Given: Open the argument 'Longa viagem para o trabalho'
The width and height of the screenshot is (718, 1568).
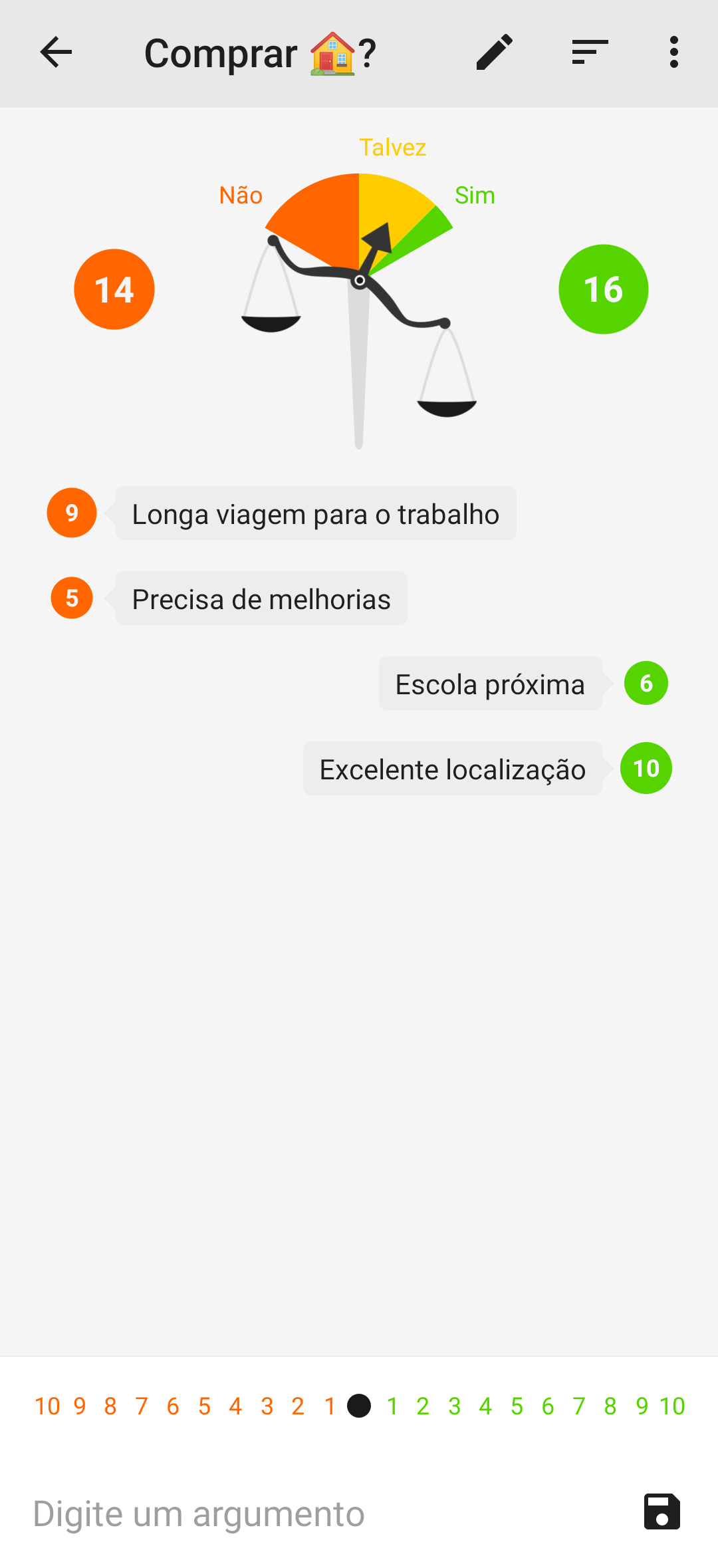Looking at the screenshot, I should [316, 514].
